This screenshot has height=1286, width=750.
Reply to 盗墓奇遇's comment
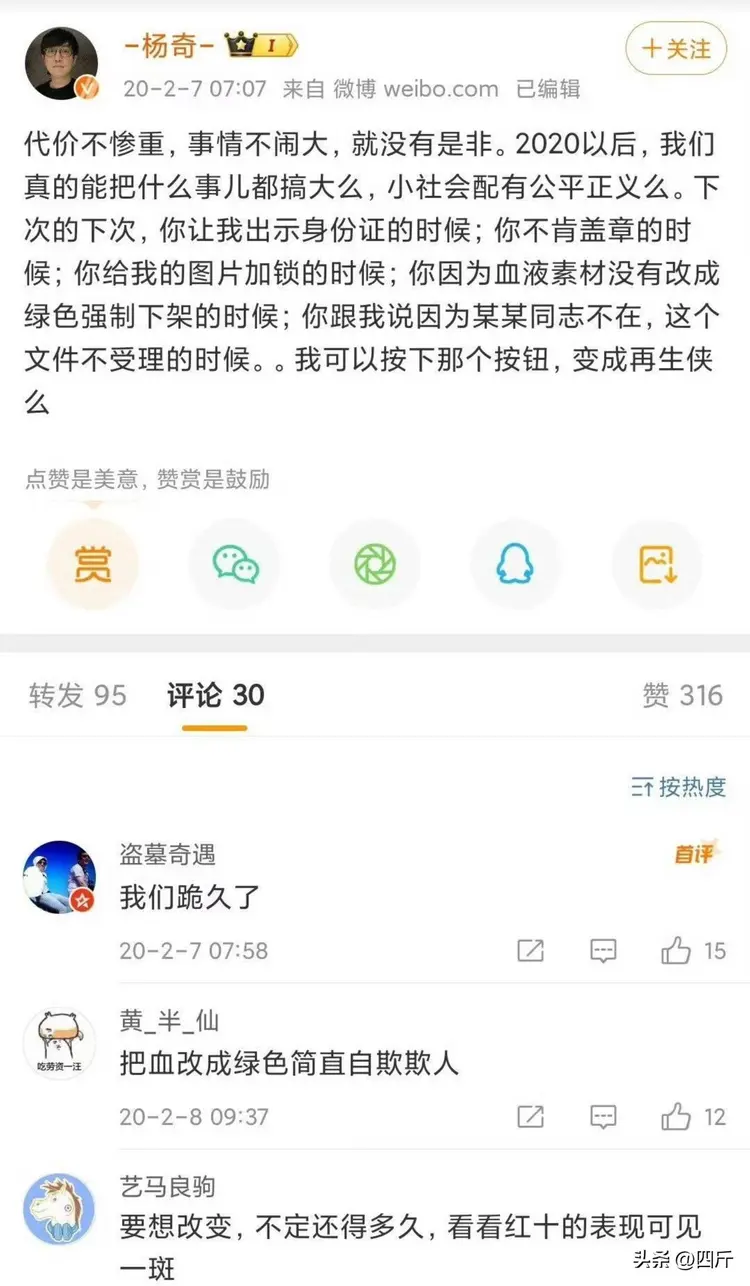coord(603,950)
